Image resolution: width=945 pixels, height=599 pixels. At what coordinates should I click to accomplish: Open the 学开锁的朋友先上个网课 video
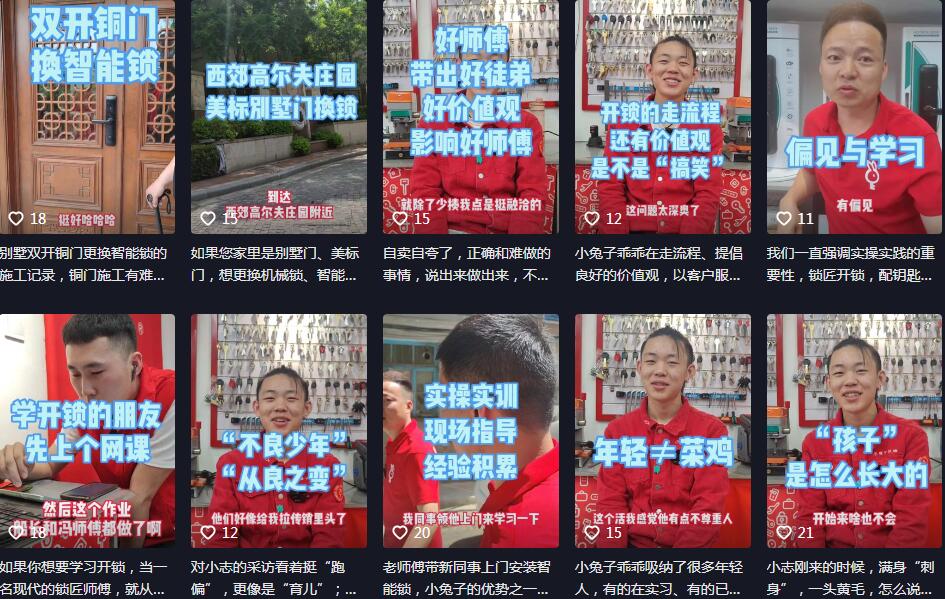tap(87, 430)
